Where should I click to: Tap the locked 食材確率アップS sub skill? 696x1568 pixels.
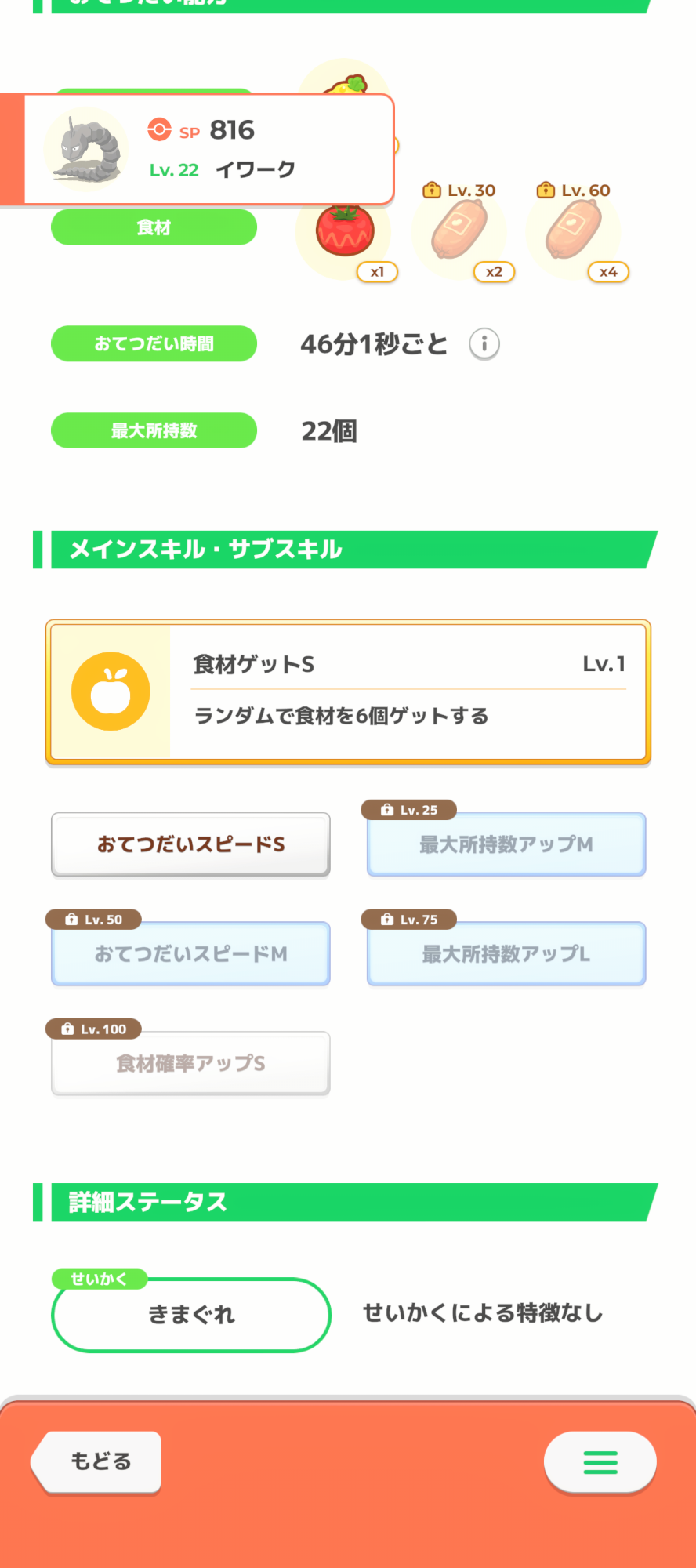tap(190, 1063)
